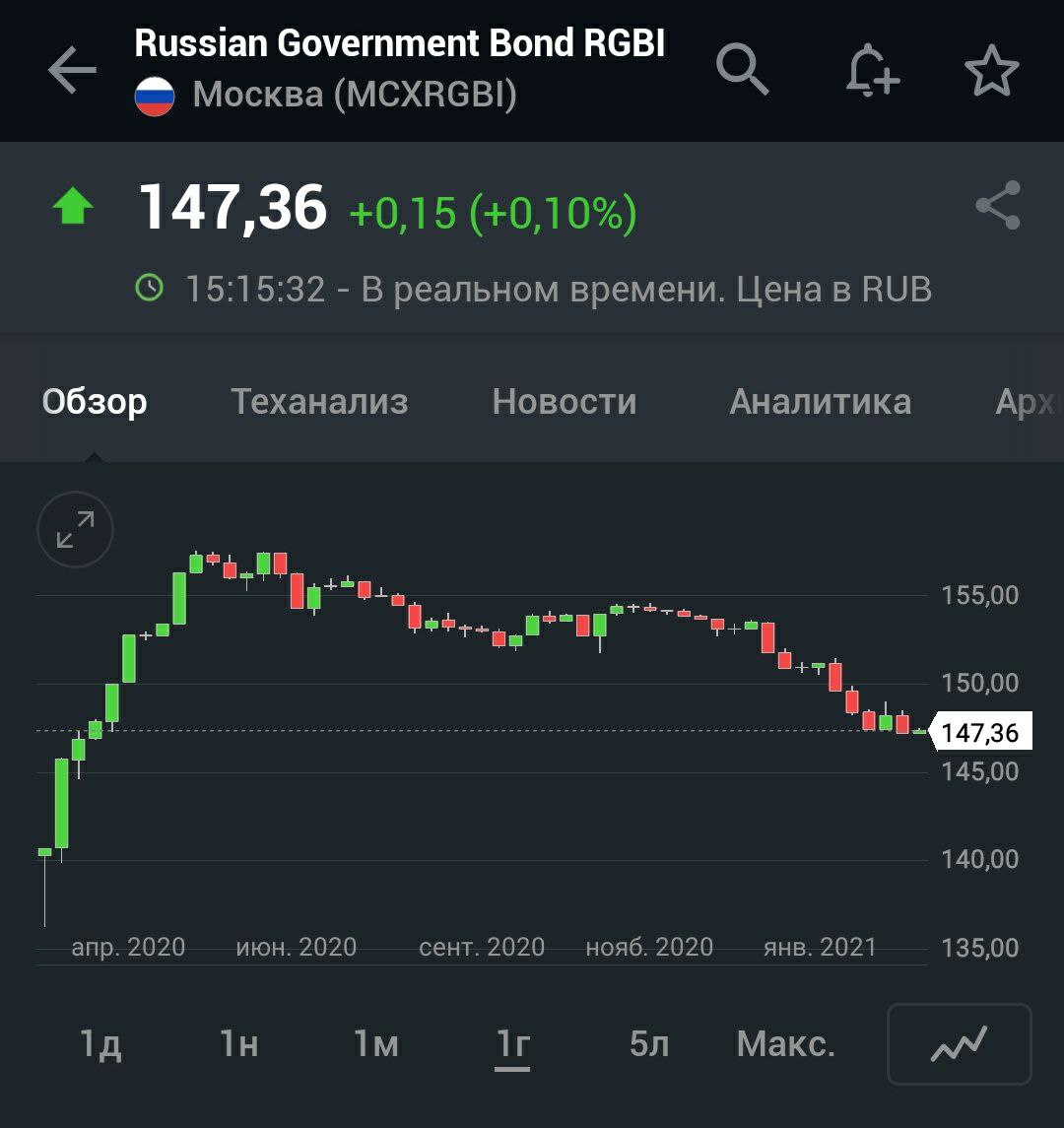Image resolution: width=1064 pixels, height=1128 pixels.
Task: Open the Новости tab
Action: click(x=565, y=401)
